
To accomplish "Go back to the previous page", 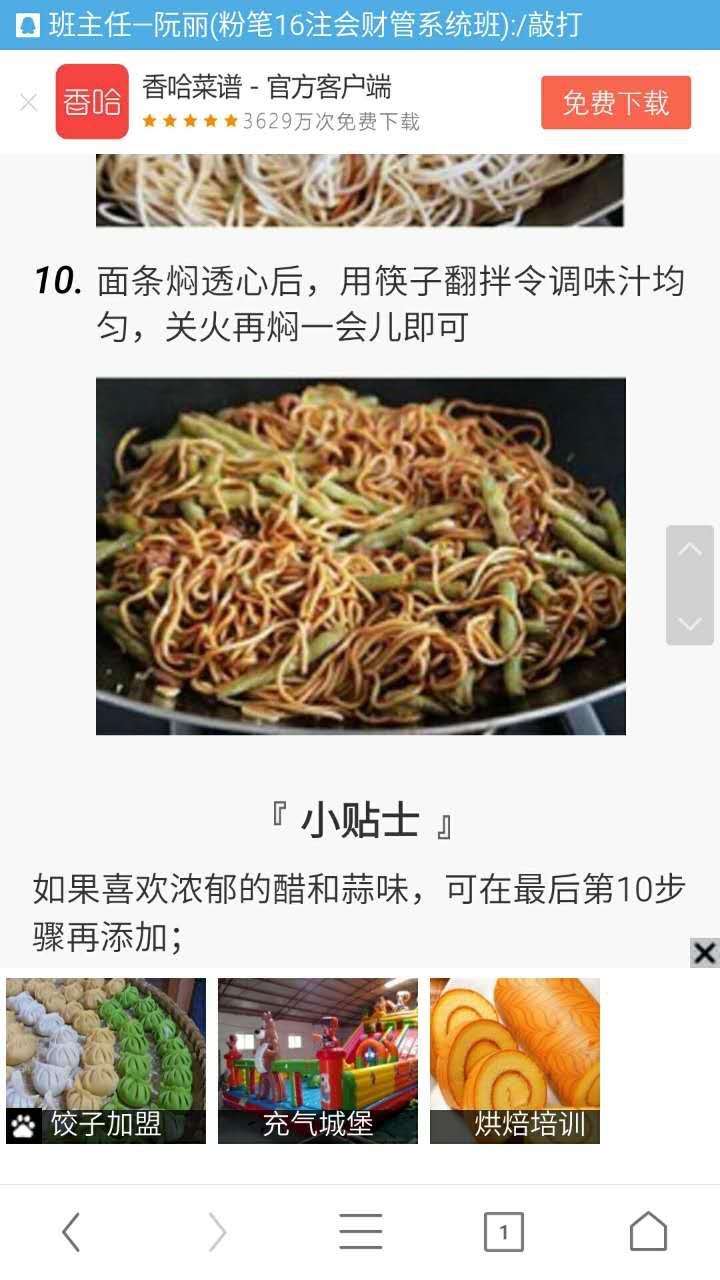I will (71, 1232).
